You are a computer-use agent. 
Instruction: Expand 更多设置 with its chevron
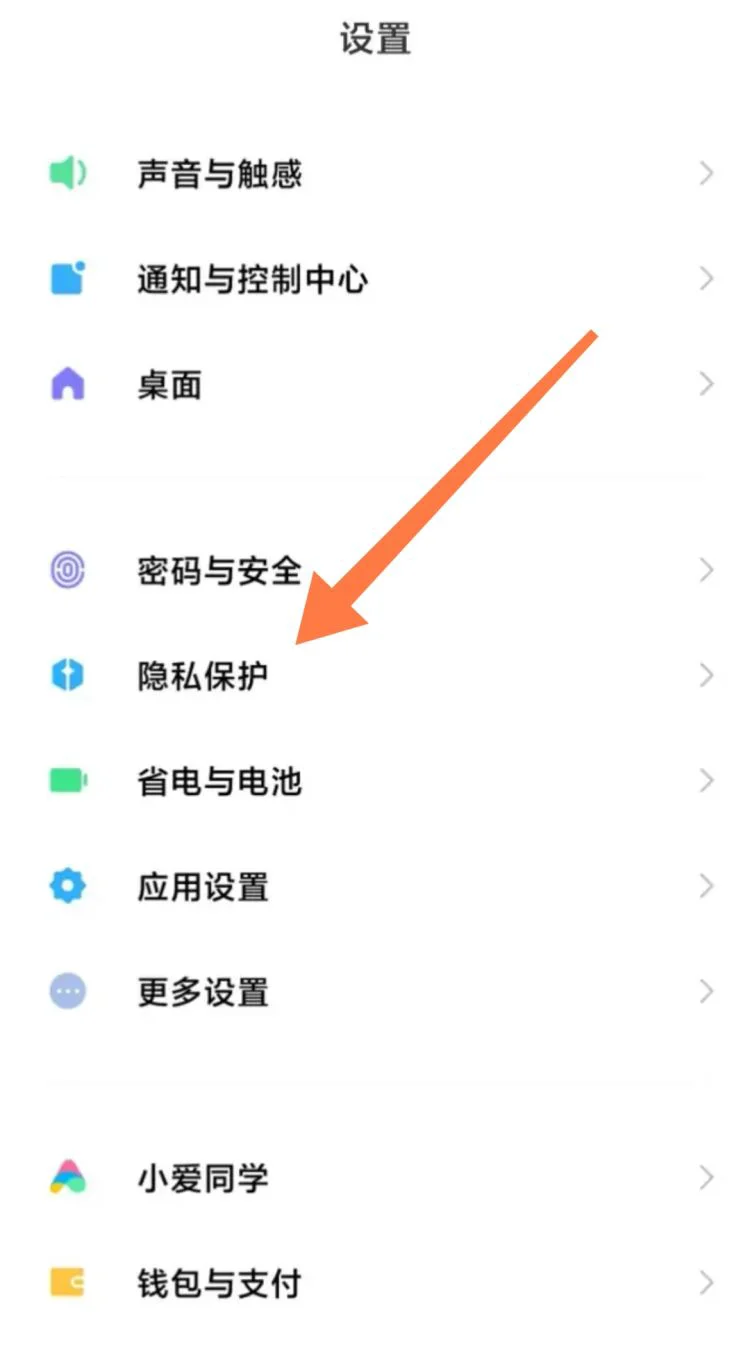pos(706,991)
